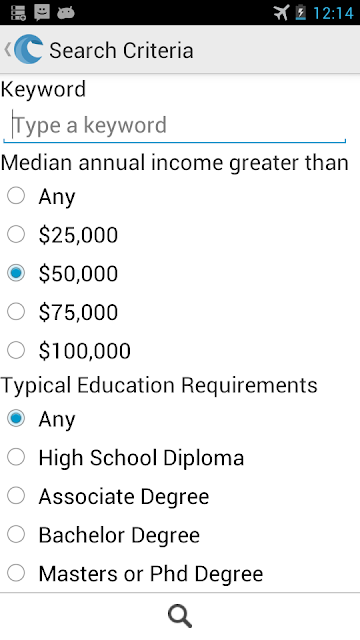
Task: Choose the $100,000 income option
Action: point(69,351)
